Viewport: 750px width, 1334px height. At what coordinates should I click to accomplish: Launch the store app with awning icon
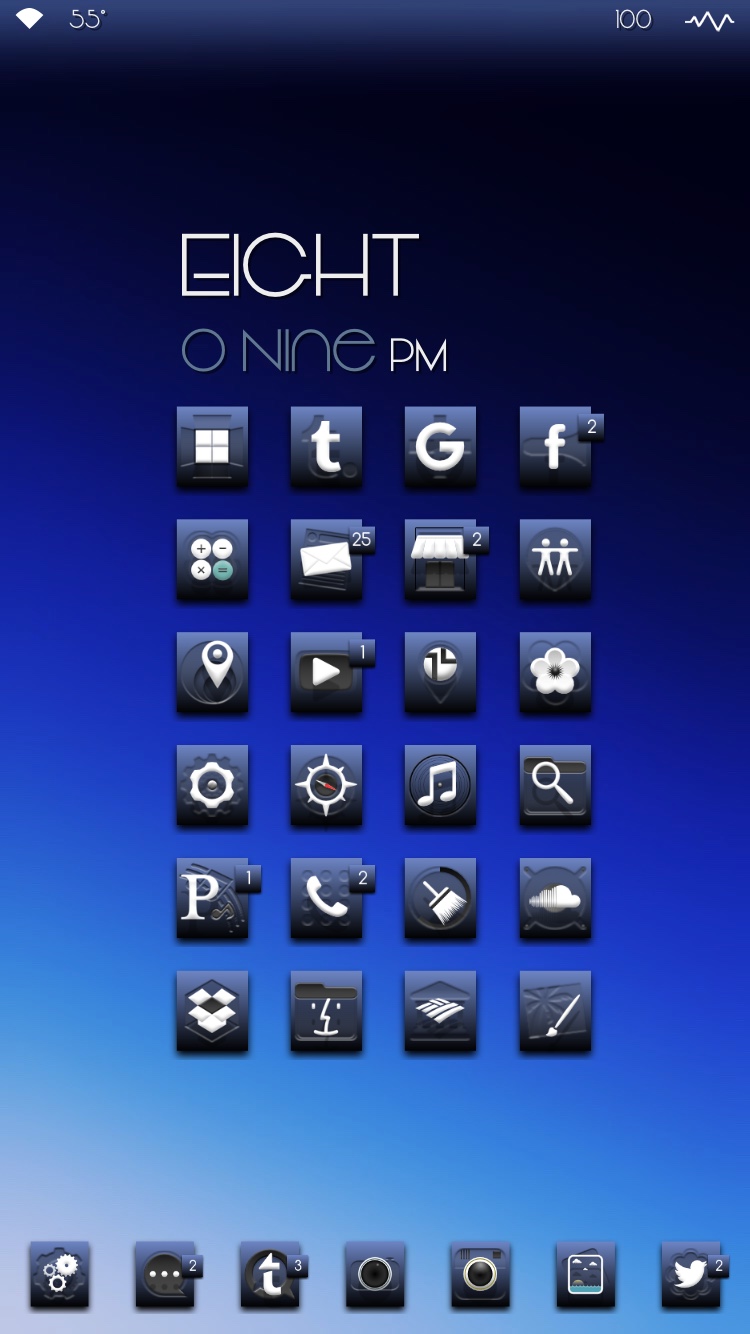[440, 559]
